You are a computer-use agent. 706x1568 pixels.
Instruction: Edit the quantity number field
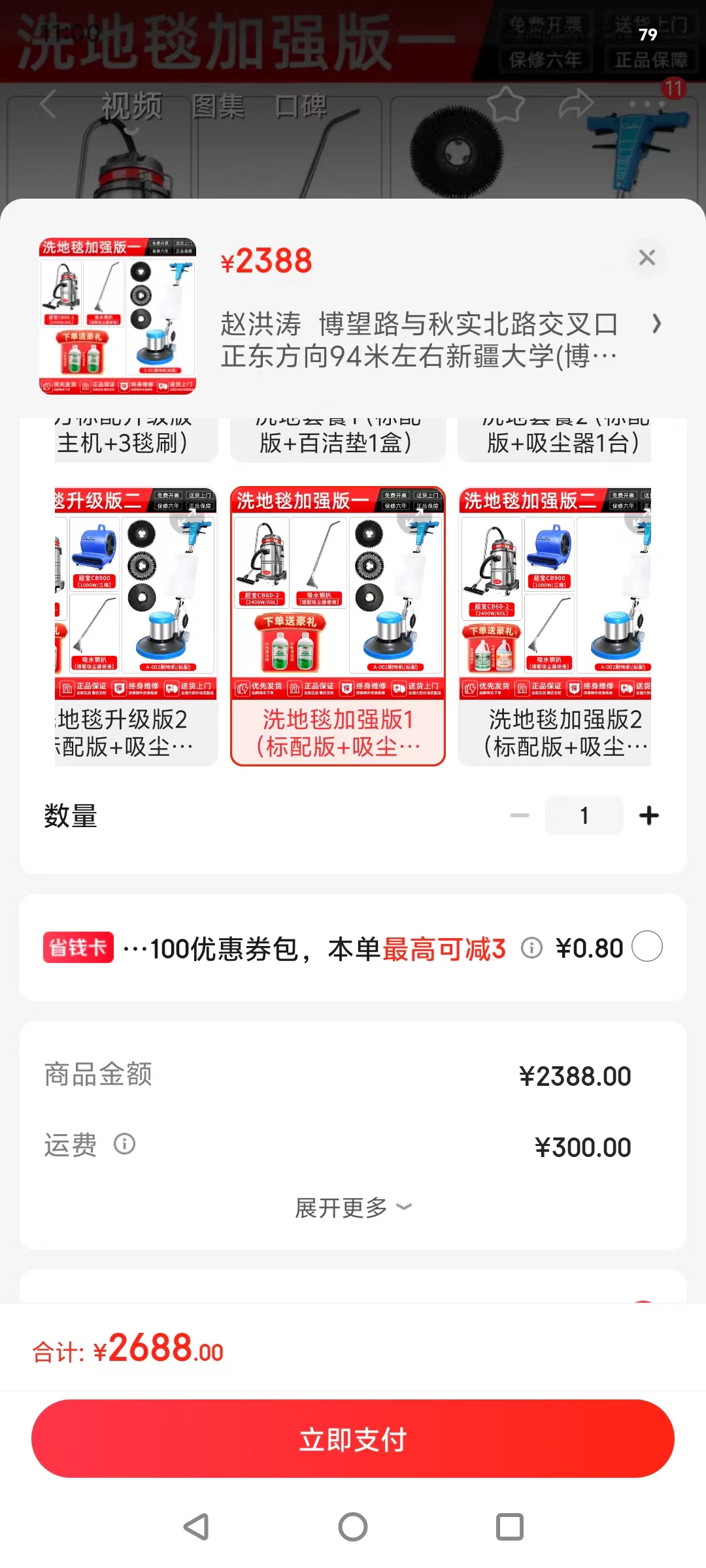click(x=584, y=815)
